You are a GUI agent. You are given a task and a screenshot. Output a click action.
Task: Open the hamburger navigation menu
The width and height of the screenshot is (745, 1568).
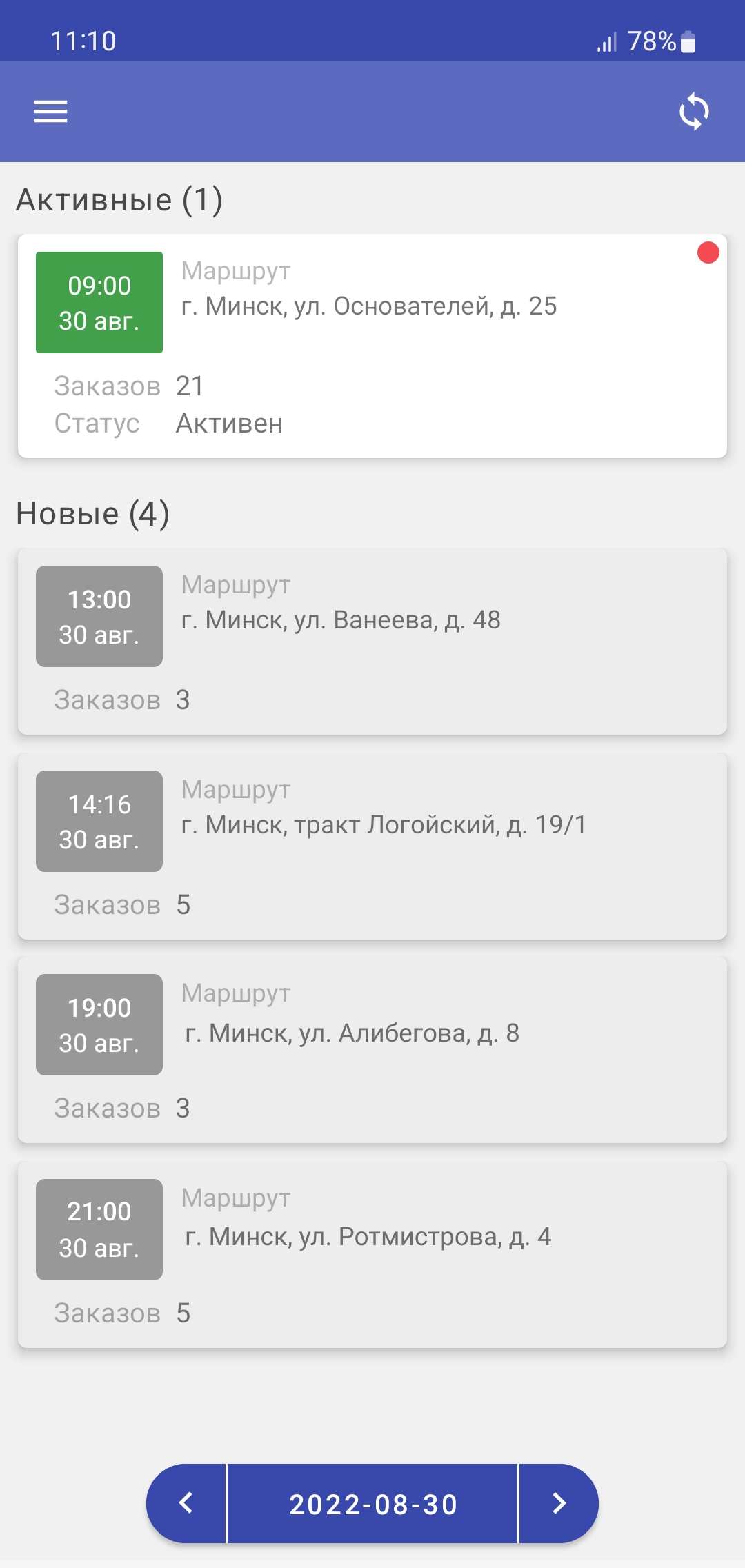tap(51, 111)
